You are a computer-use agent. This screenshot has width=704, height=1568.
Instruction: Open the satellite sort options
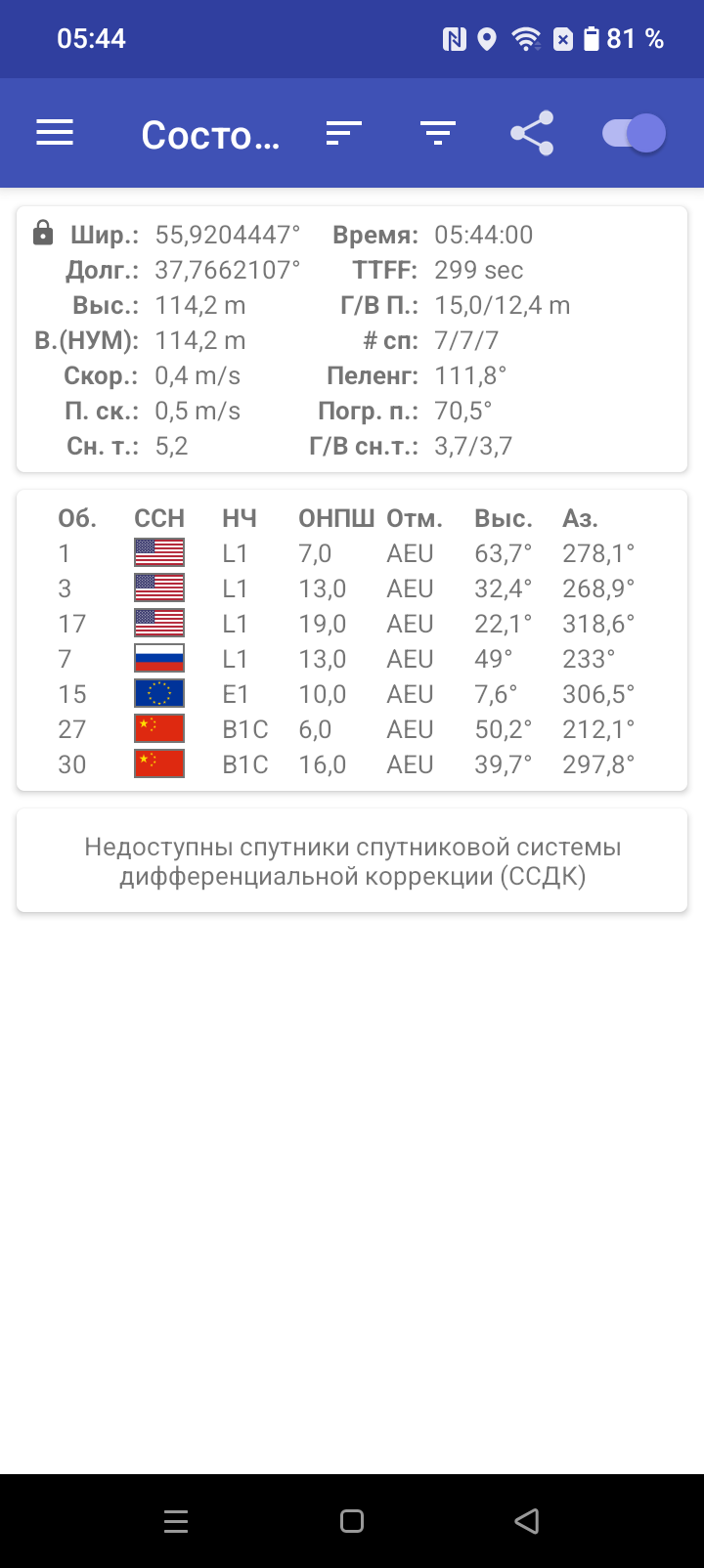click(x=343, y=133)
